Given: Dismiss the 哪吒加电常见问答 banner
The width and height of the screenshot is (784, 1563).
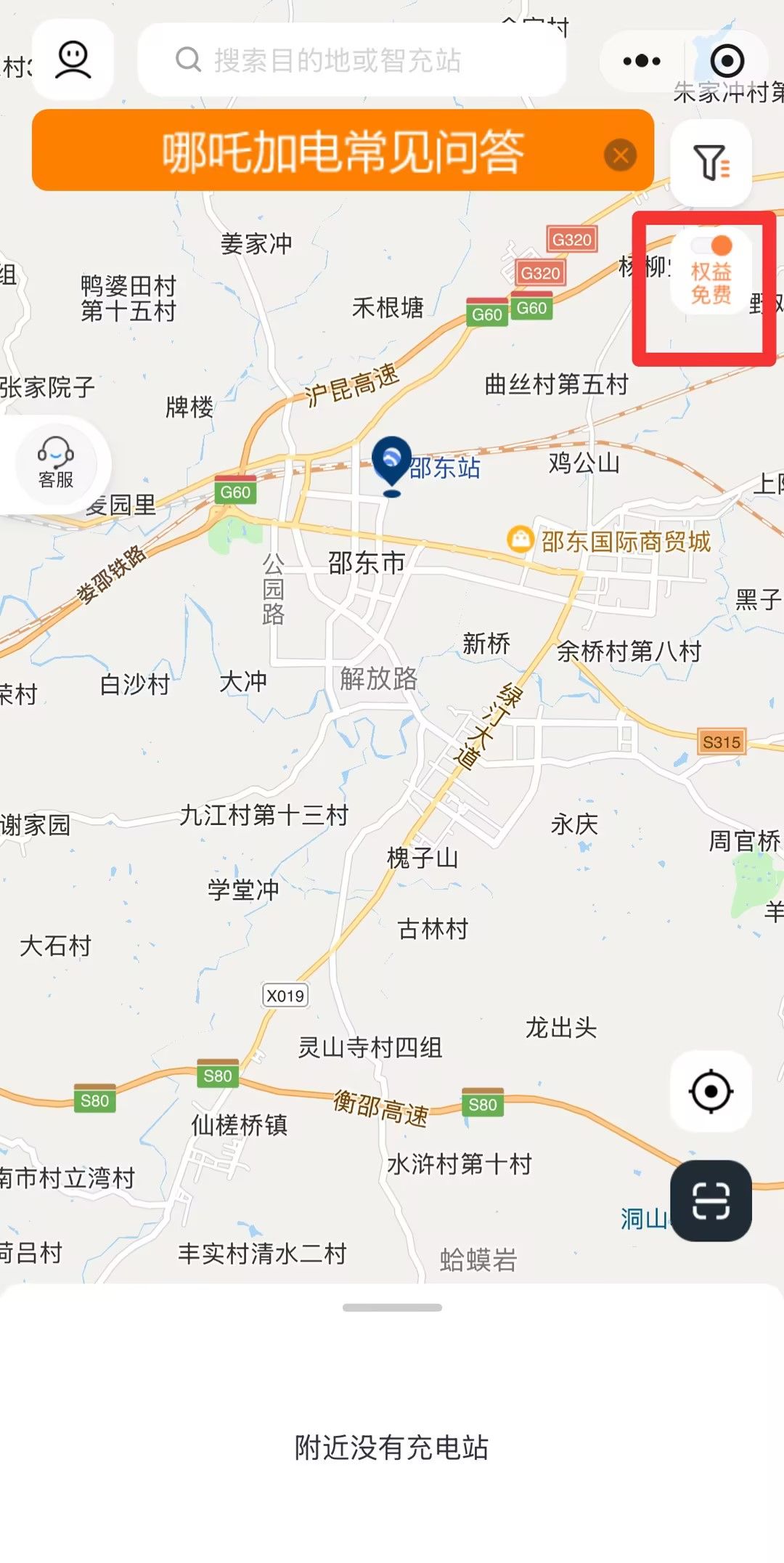Looking at the screenshot, I should coord(621,155).
